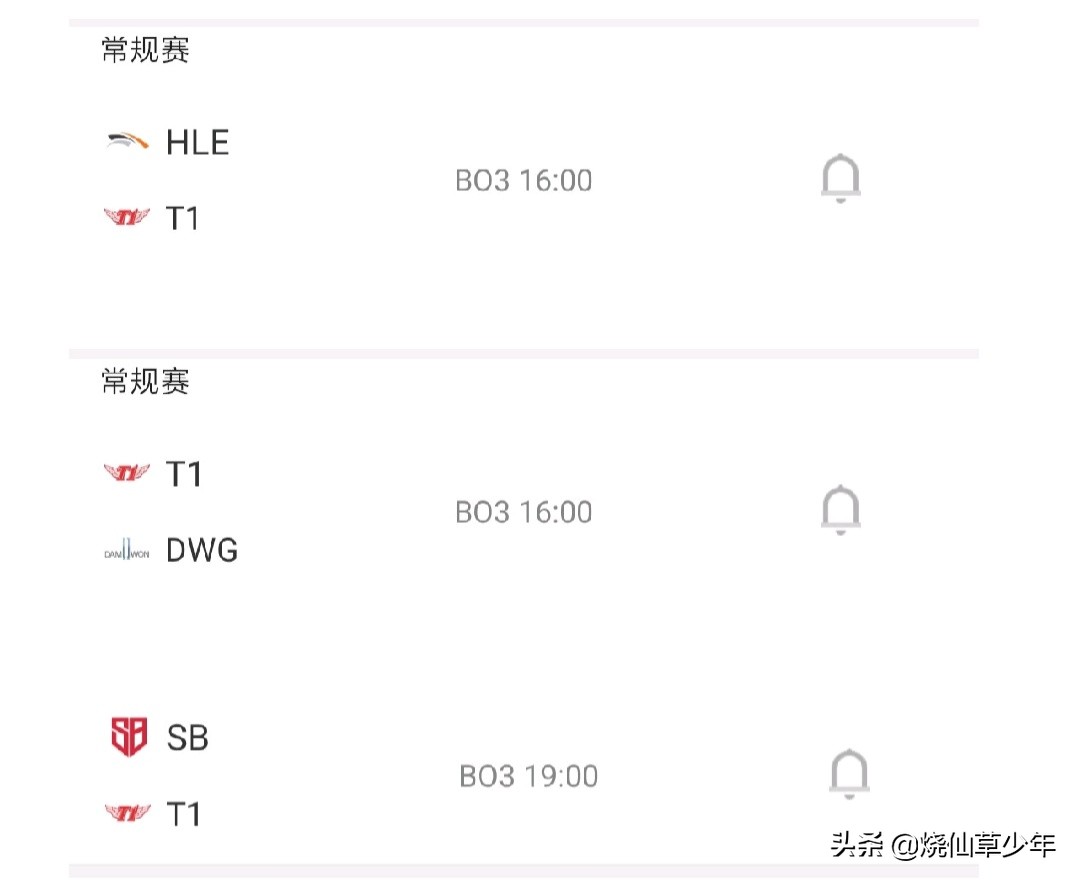Enable reminder bell for T1 vs DWG

[x=840, y=510]
